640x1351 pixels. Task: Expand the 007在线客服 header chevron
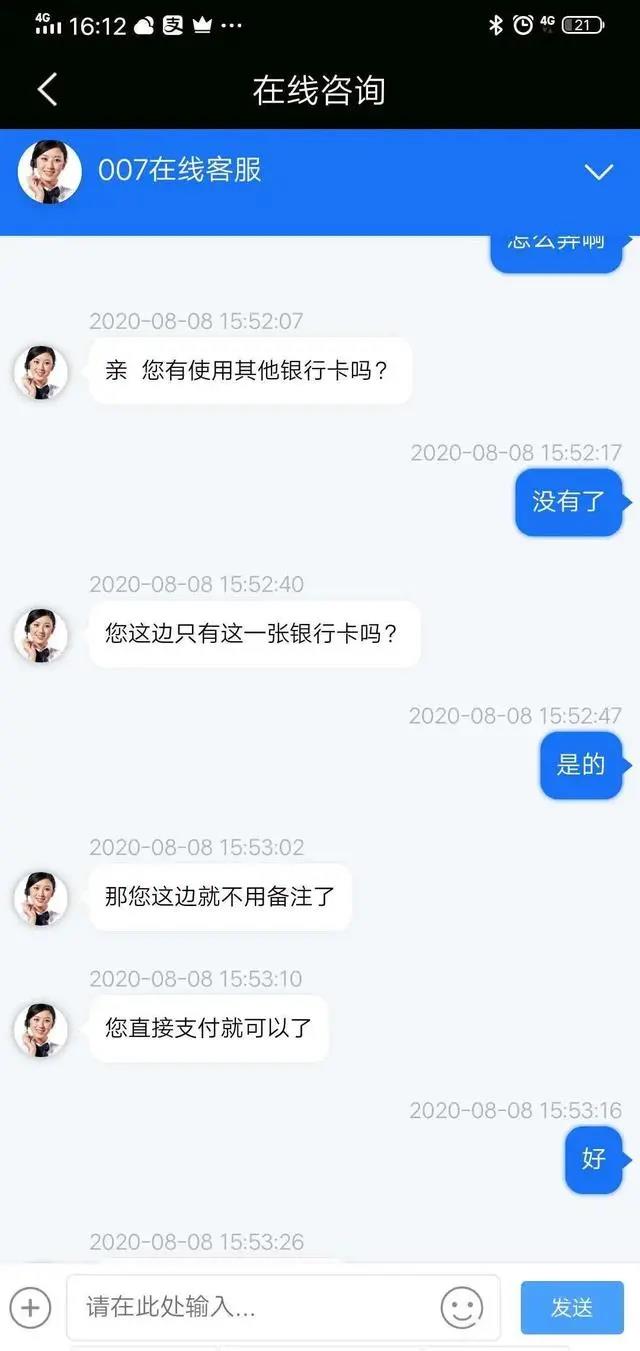598,172
